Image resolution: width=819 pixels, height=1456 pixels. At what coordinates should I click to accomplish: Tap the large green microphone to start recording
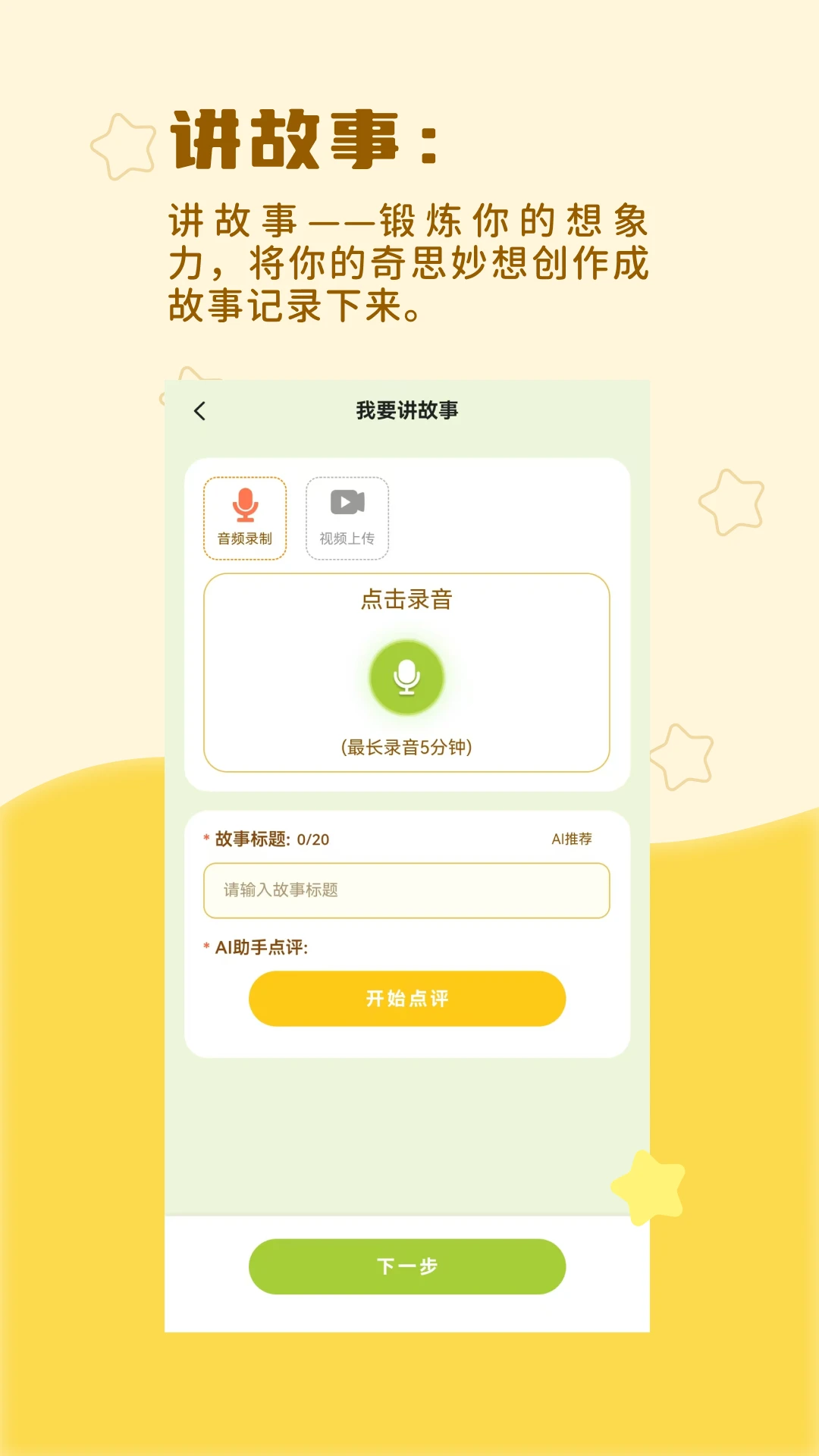pyautogui.click(x=407, y=677)
